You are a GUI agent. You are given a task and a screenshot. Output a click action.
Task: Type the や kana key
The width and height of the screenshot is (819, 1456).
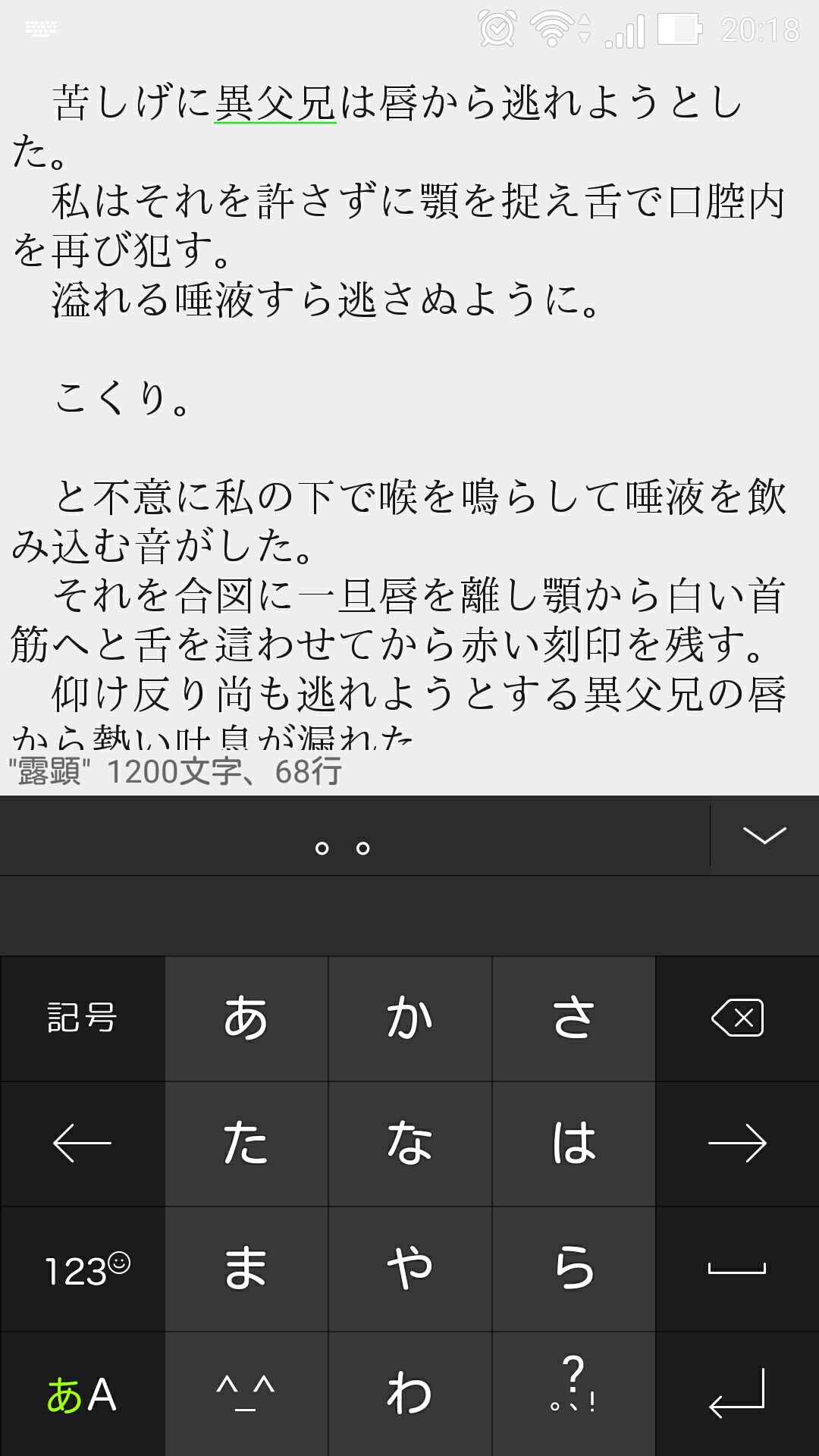coord(409,1269)
